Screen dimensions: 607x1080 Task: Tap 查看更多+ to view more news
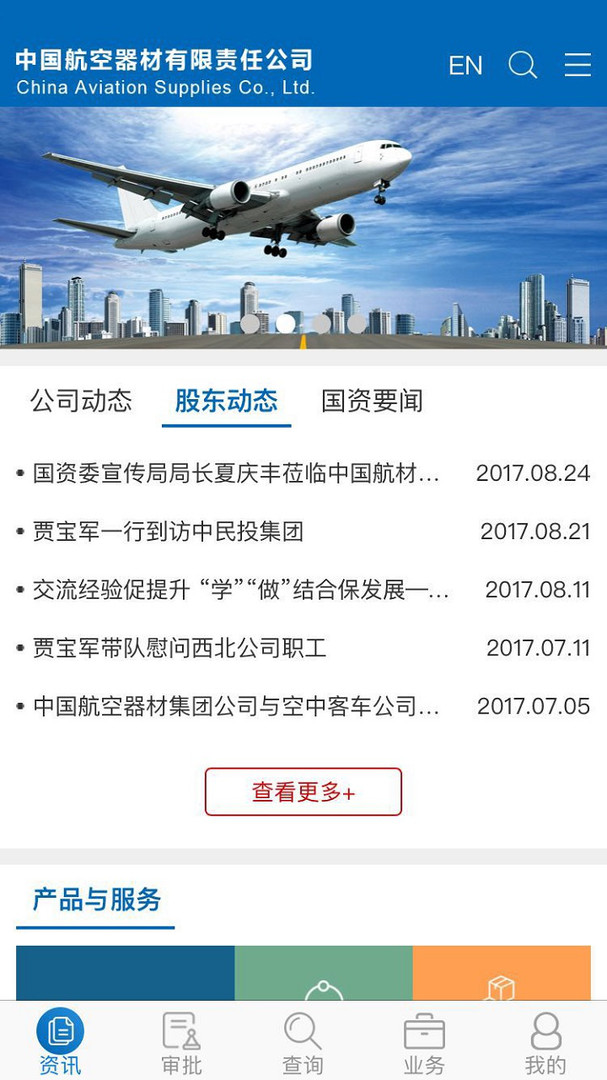303,792
